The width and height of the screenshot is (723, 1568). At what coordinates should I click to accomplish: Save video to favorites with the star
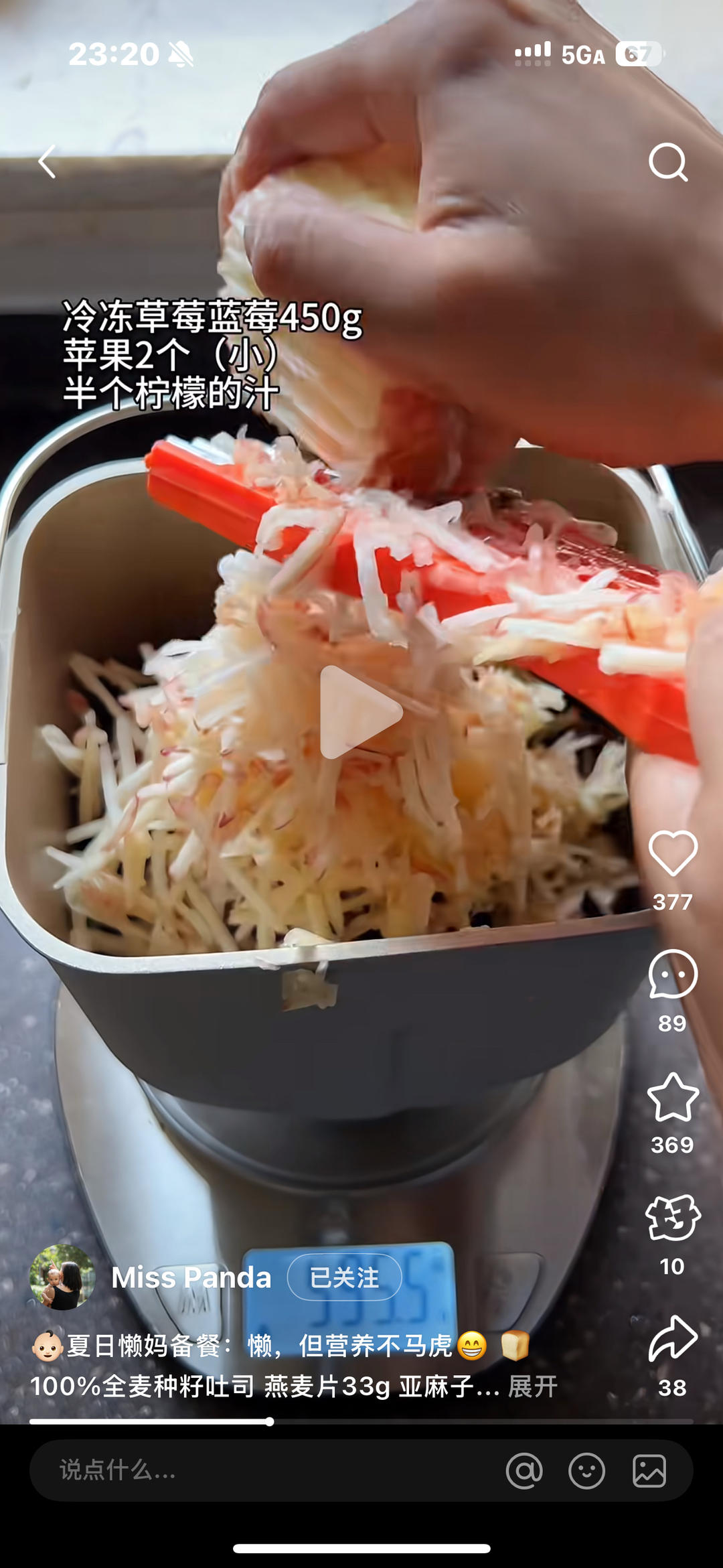673,1097
